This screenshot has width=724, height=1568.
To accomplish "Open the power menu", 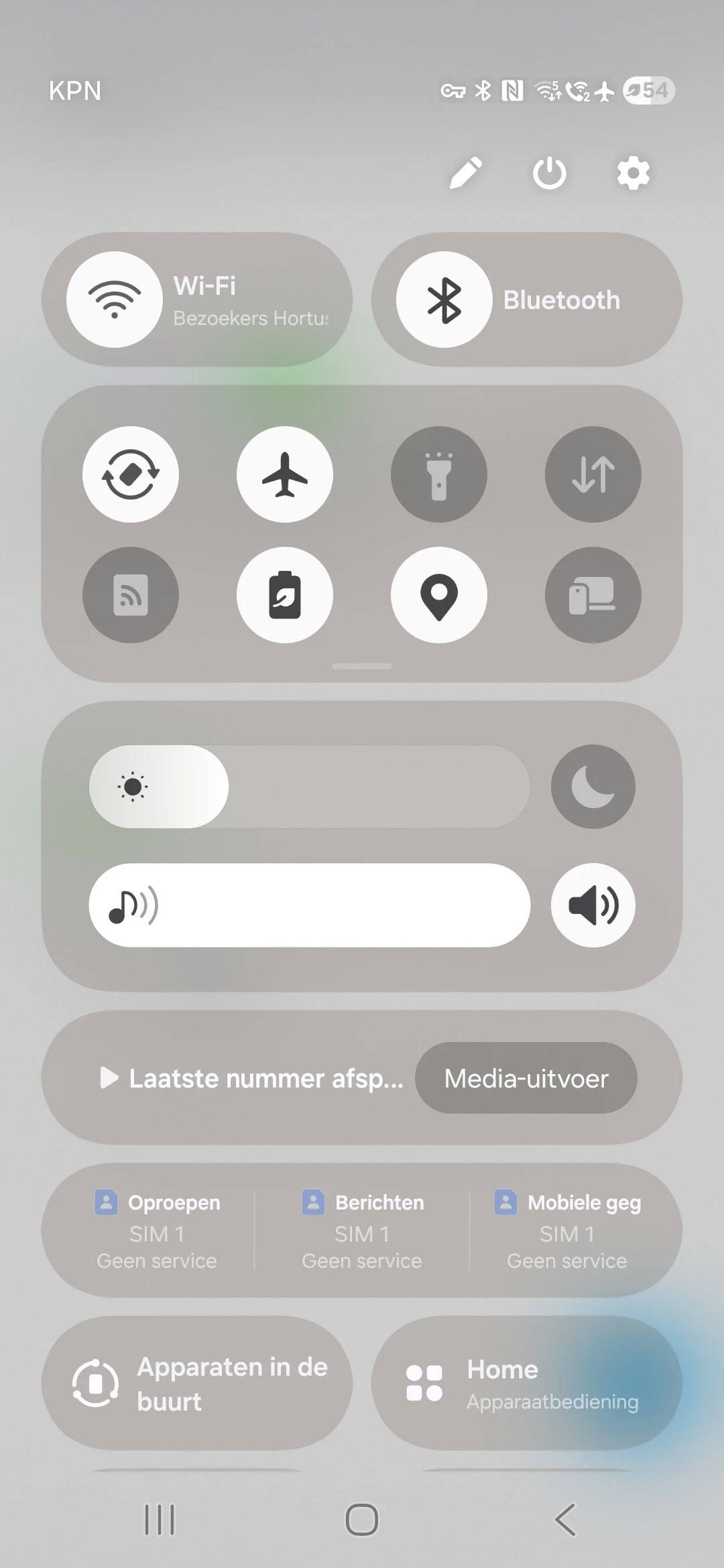I will click(549, 174).
